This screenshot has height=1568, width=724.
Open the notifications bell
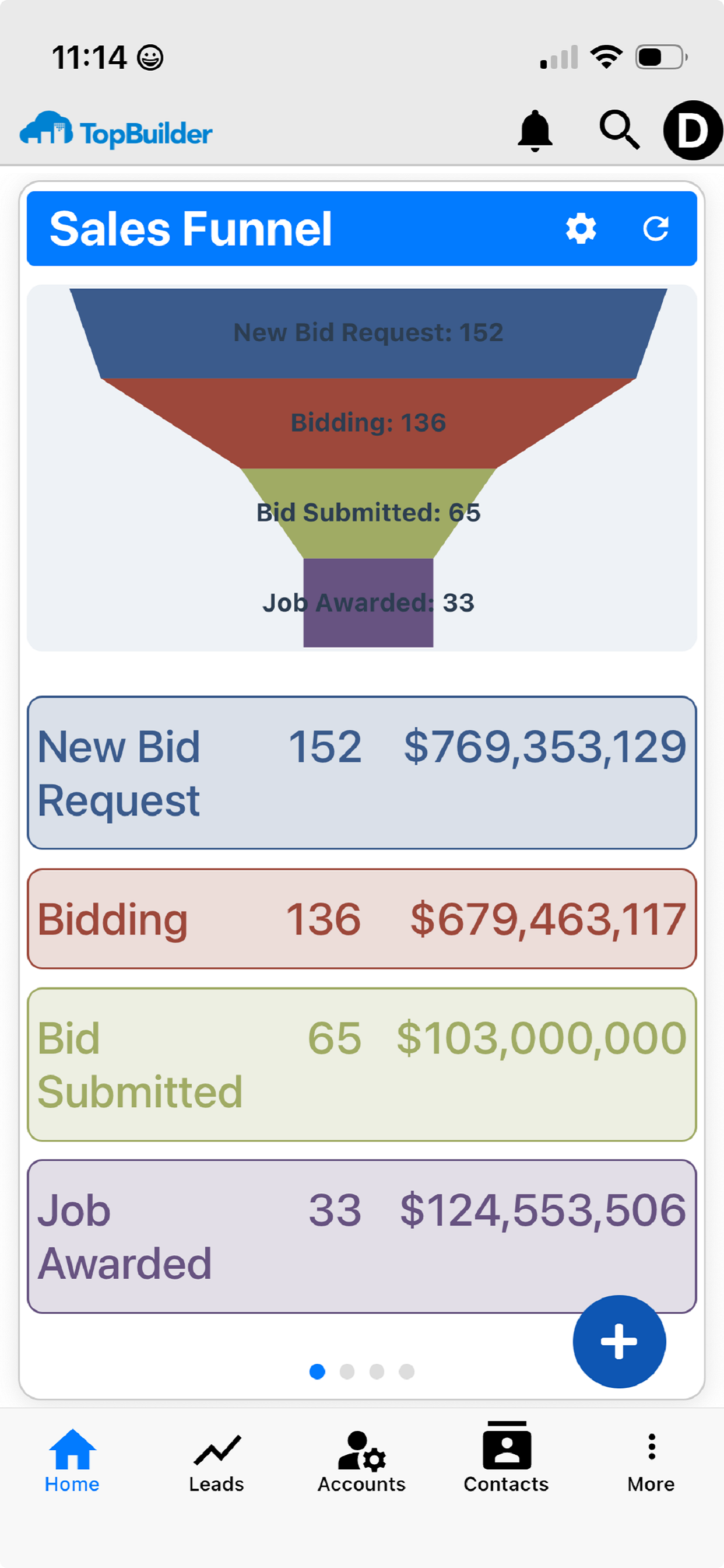535,131
